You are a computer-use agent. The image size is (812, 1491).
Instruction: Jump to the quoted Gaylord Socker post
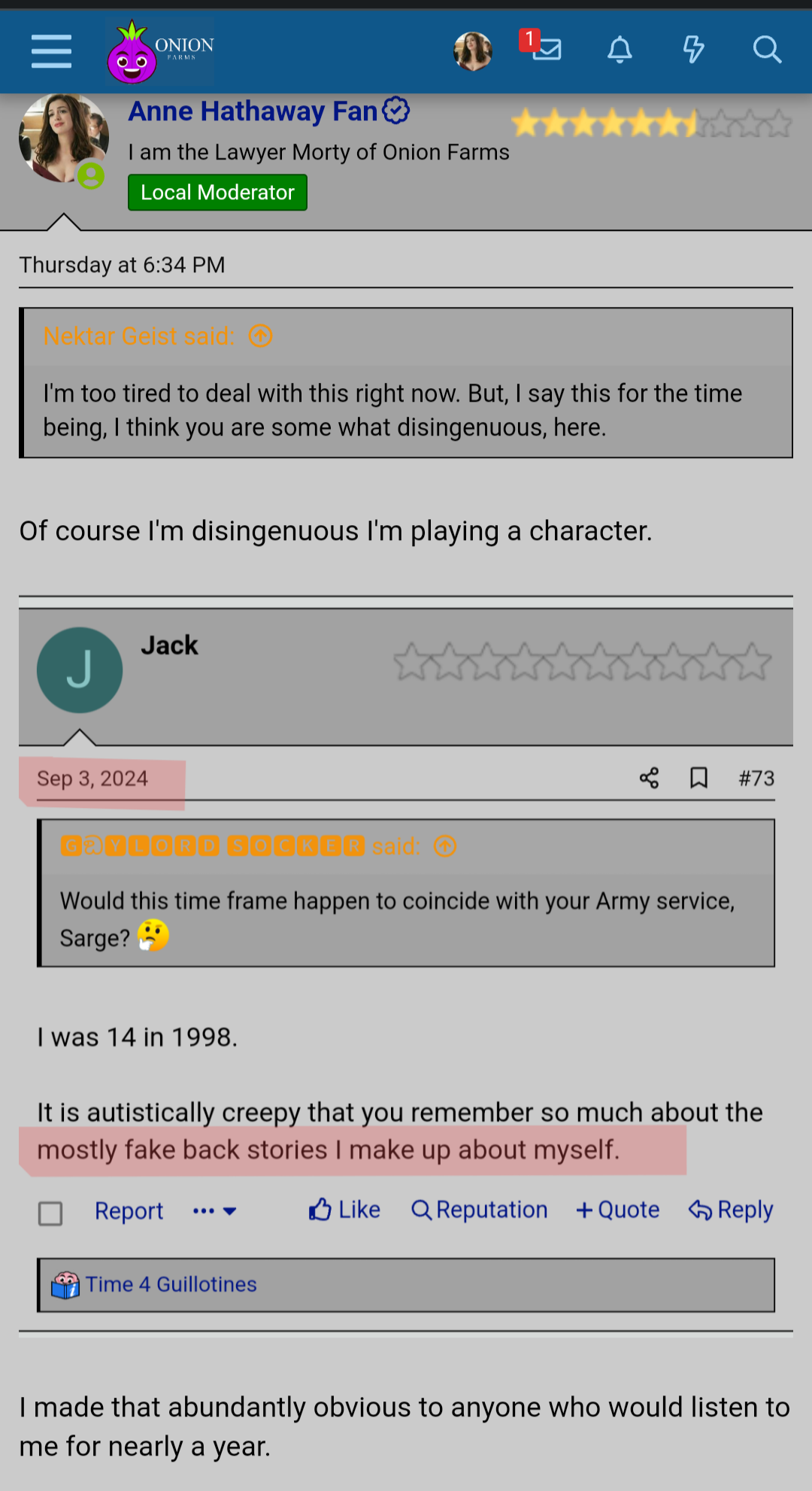pyautogui.click(x=445, y=846)
